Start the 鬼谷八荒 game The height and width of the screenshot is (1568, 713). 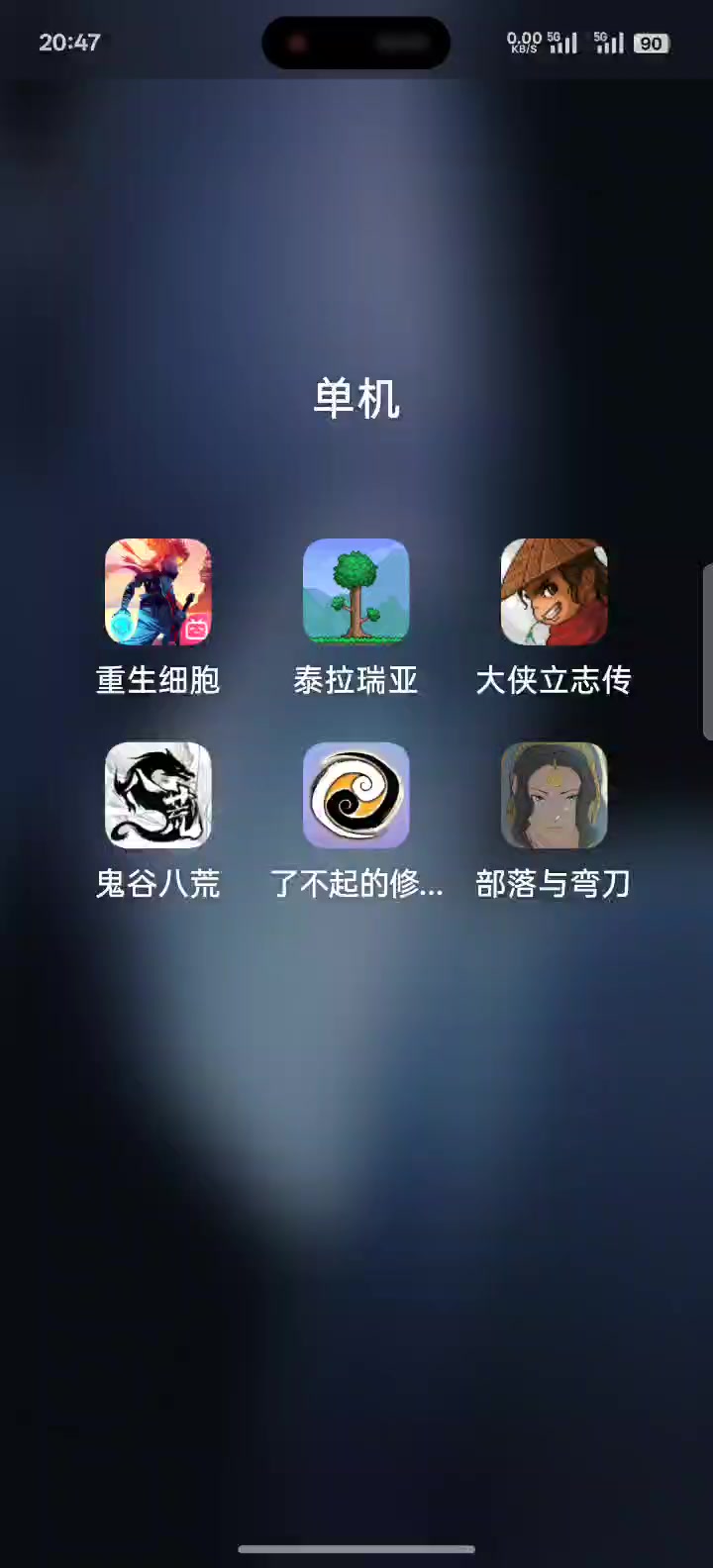pos(158,795)
